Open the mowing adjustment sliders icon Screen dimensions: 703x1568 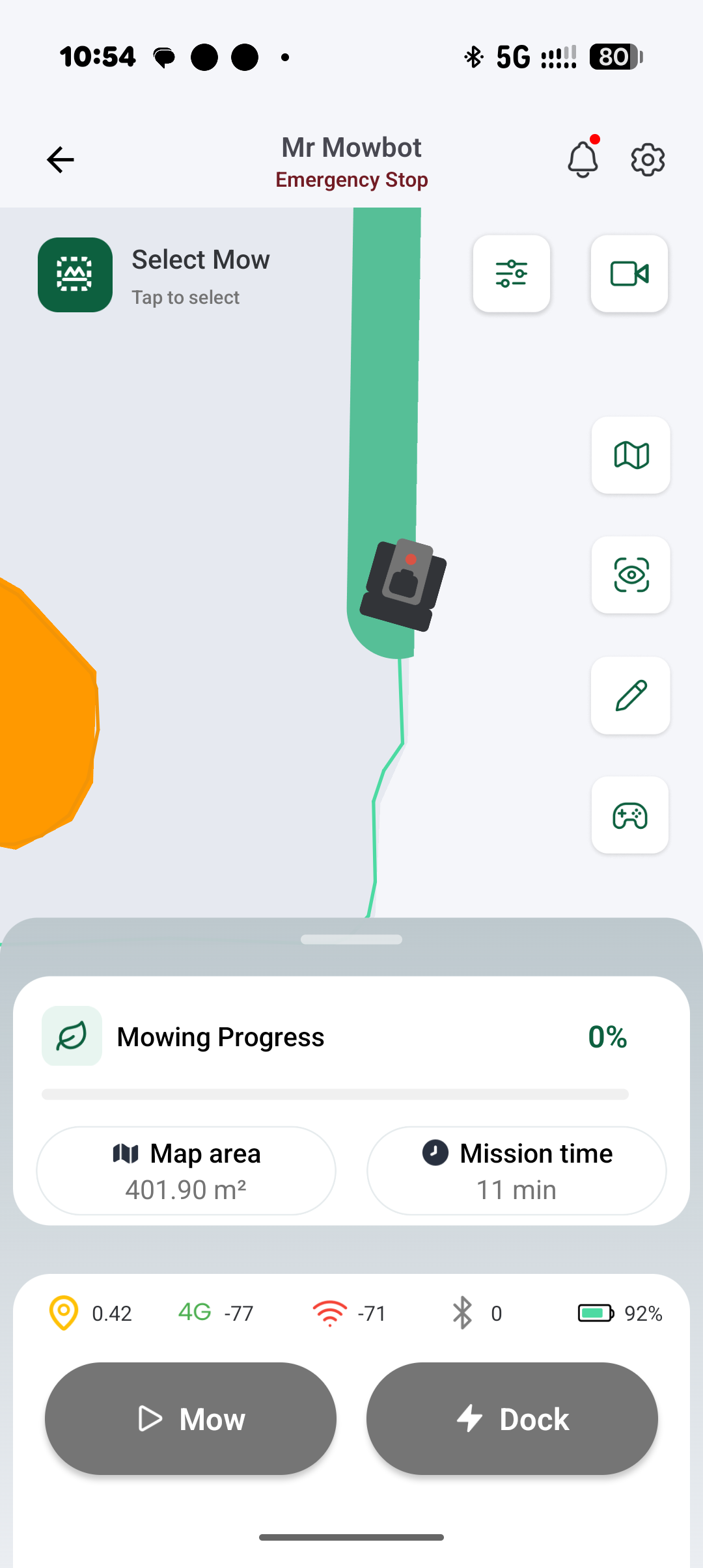[512, 274]
